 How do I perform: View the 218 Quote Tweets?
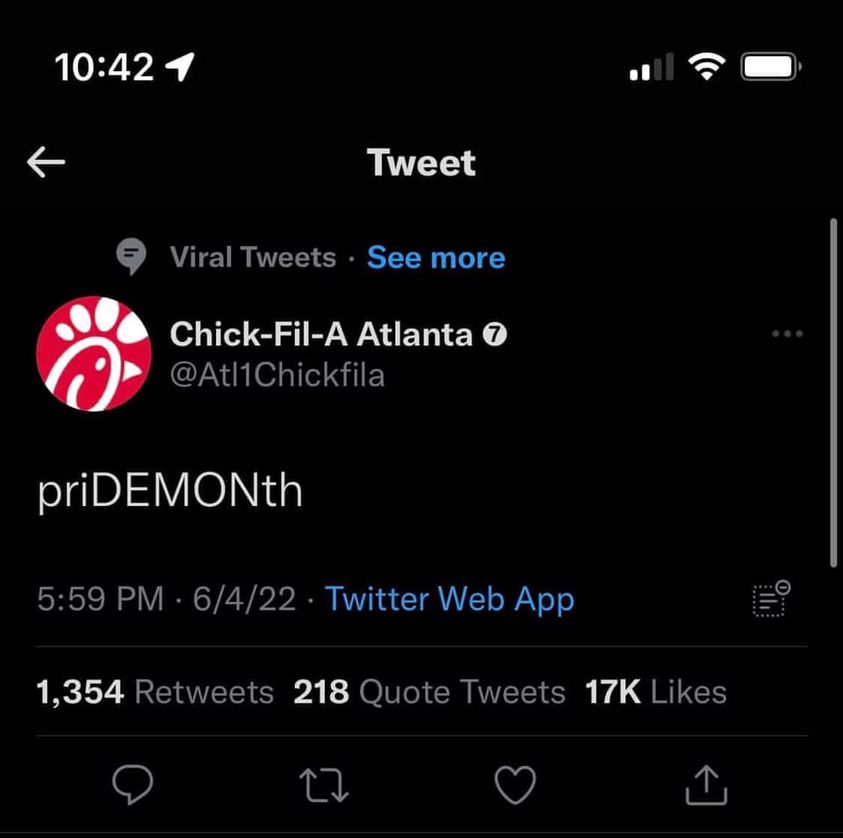click(429, 692)
